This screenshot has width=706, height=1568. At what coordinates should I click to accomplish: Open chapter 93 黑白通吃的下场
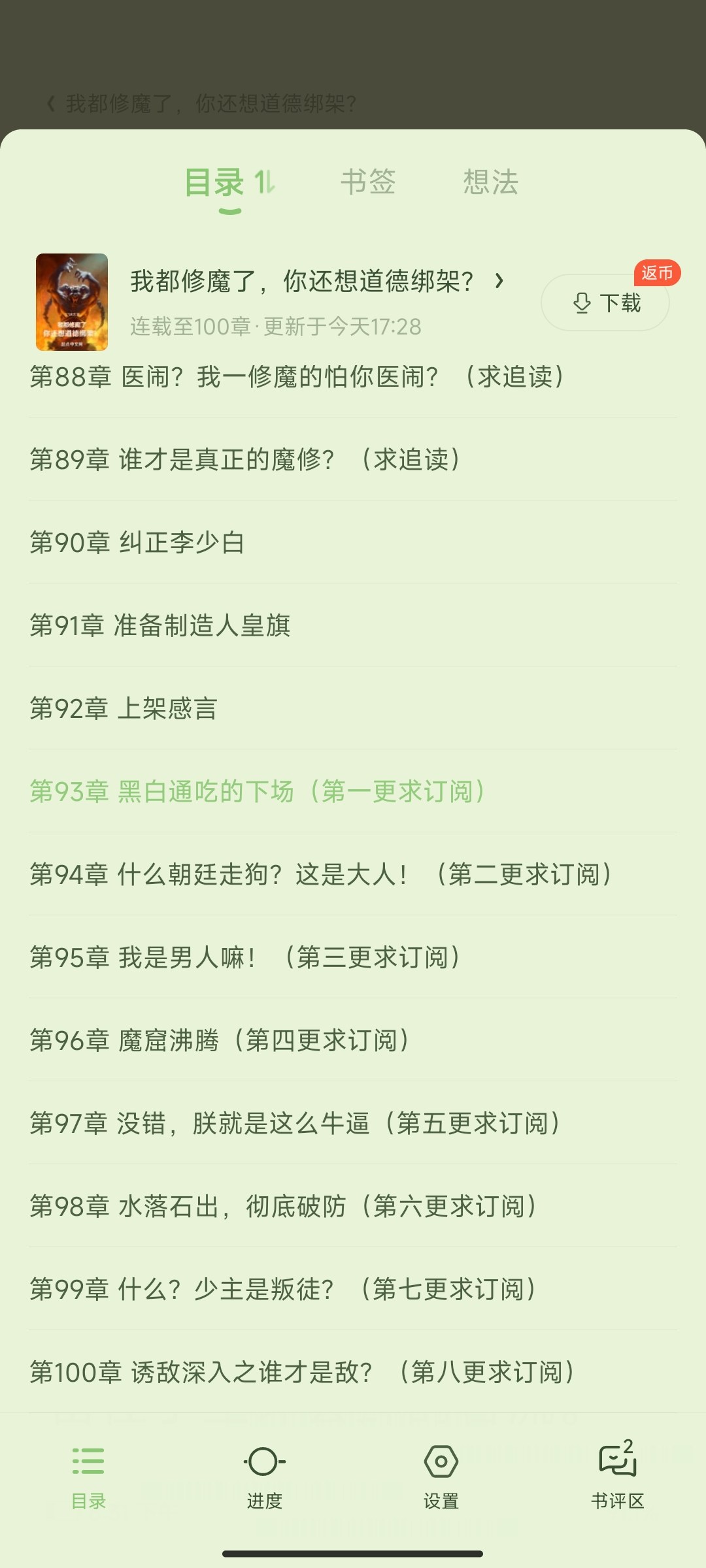257,791
